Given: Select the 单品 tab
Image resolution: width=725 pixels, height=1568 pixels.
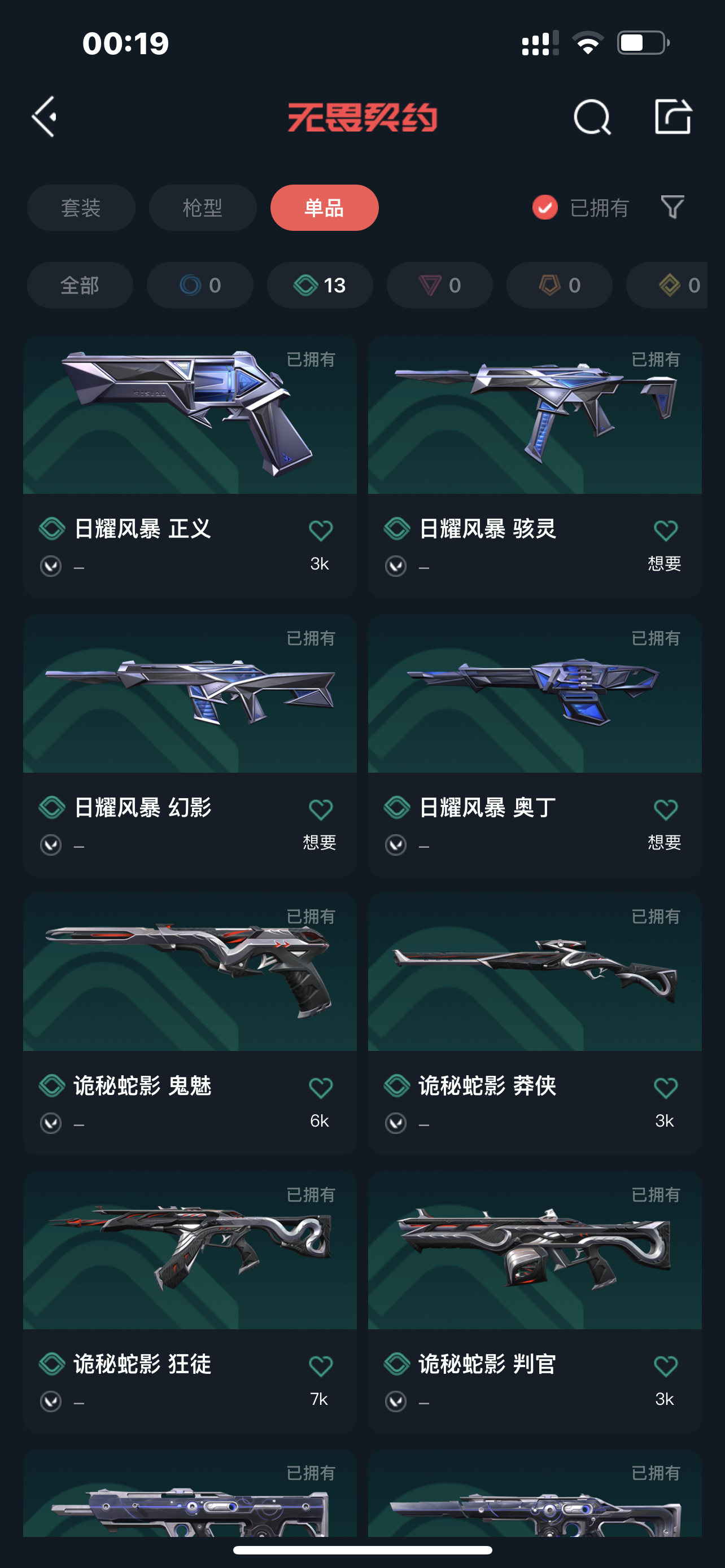Looking at the screenshot, I should click(x=325, y=208).
